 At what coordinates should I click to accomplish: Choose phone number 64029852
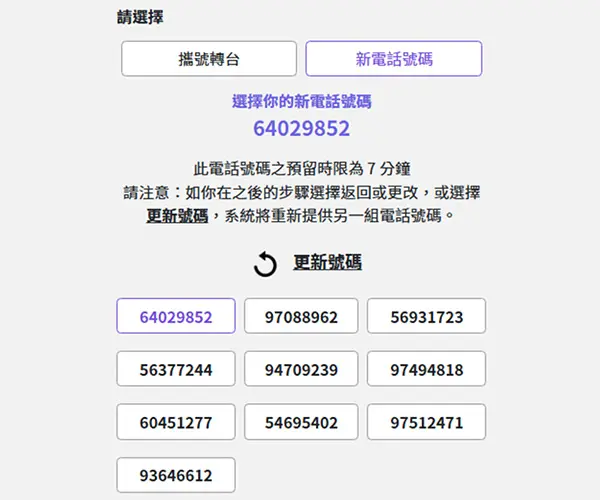point(176,316)
